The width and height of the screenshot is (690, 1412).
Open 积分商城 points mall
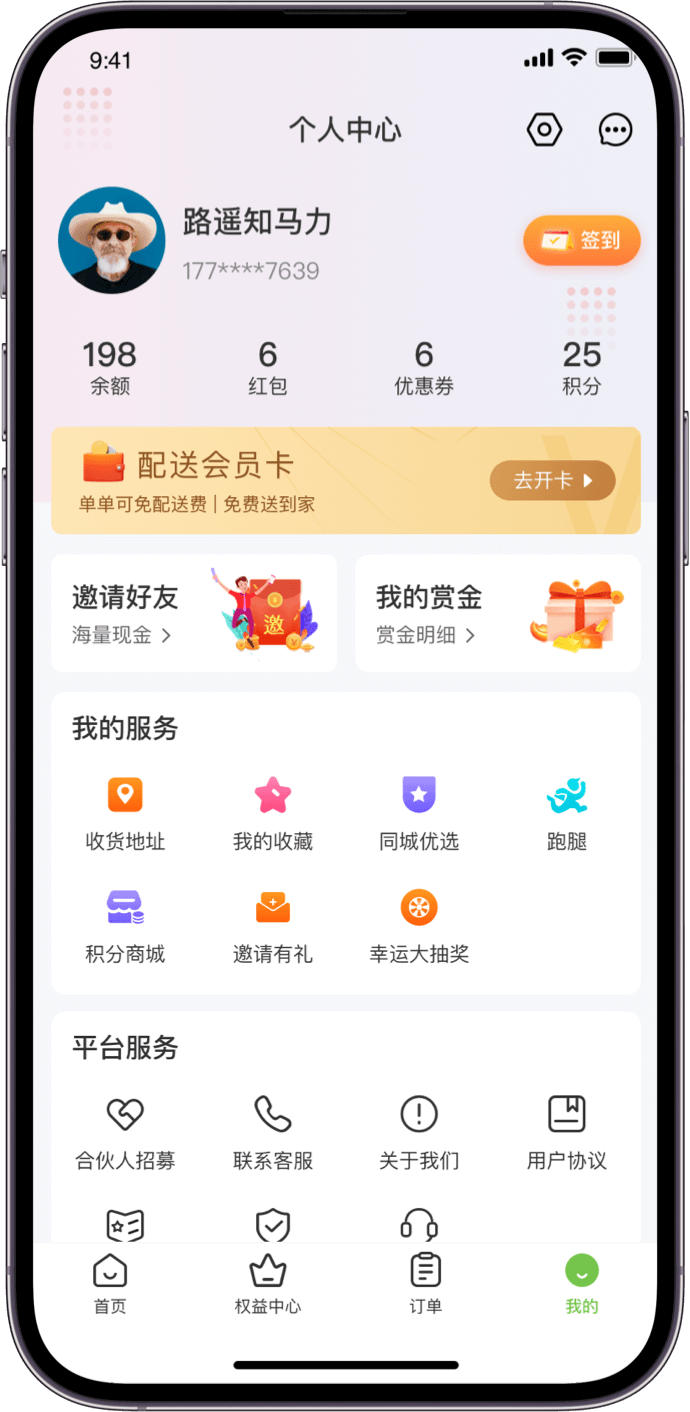[x=125, y=926]
